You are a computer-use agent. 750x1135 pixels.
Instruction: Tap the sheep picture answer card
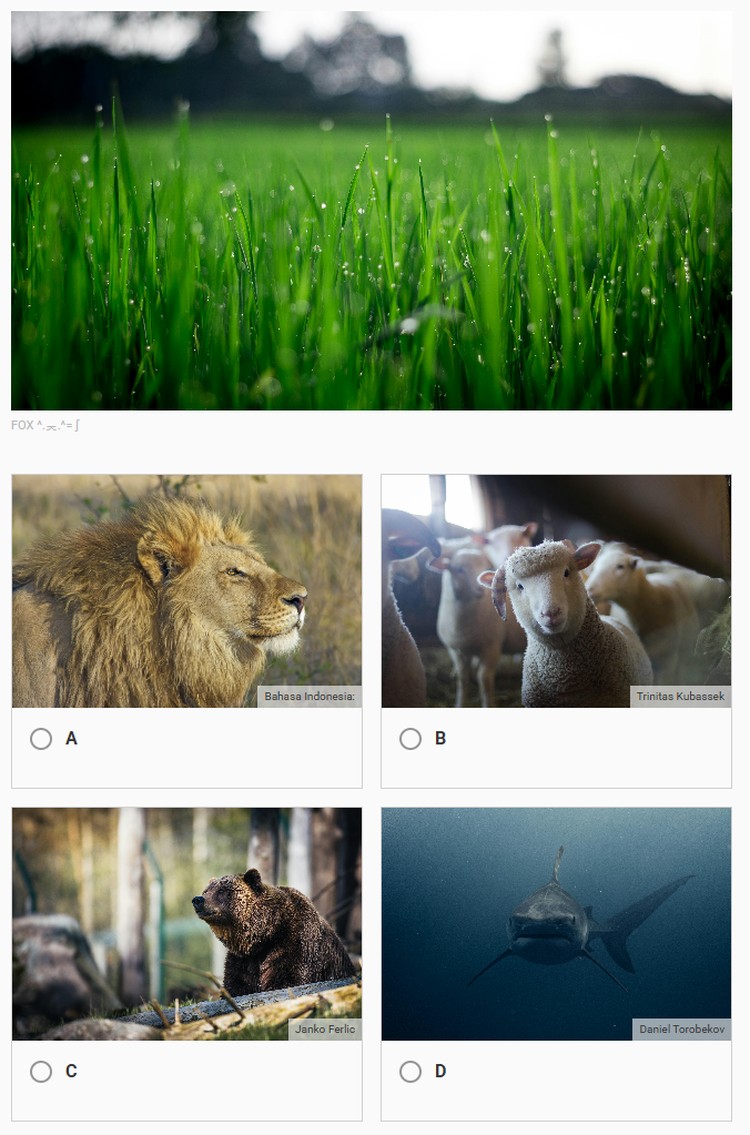(556, 591)
